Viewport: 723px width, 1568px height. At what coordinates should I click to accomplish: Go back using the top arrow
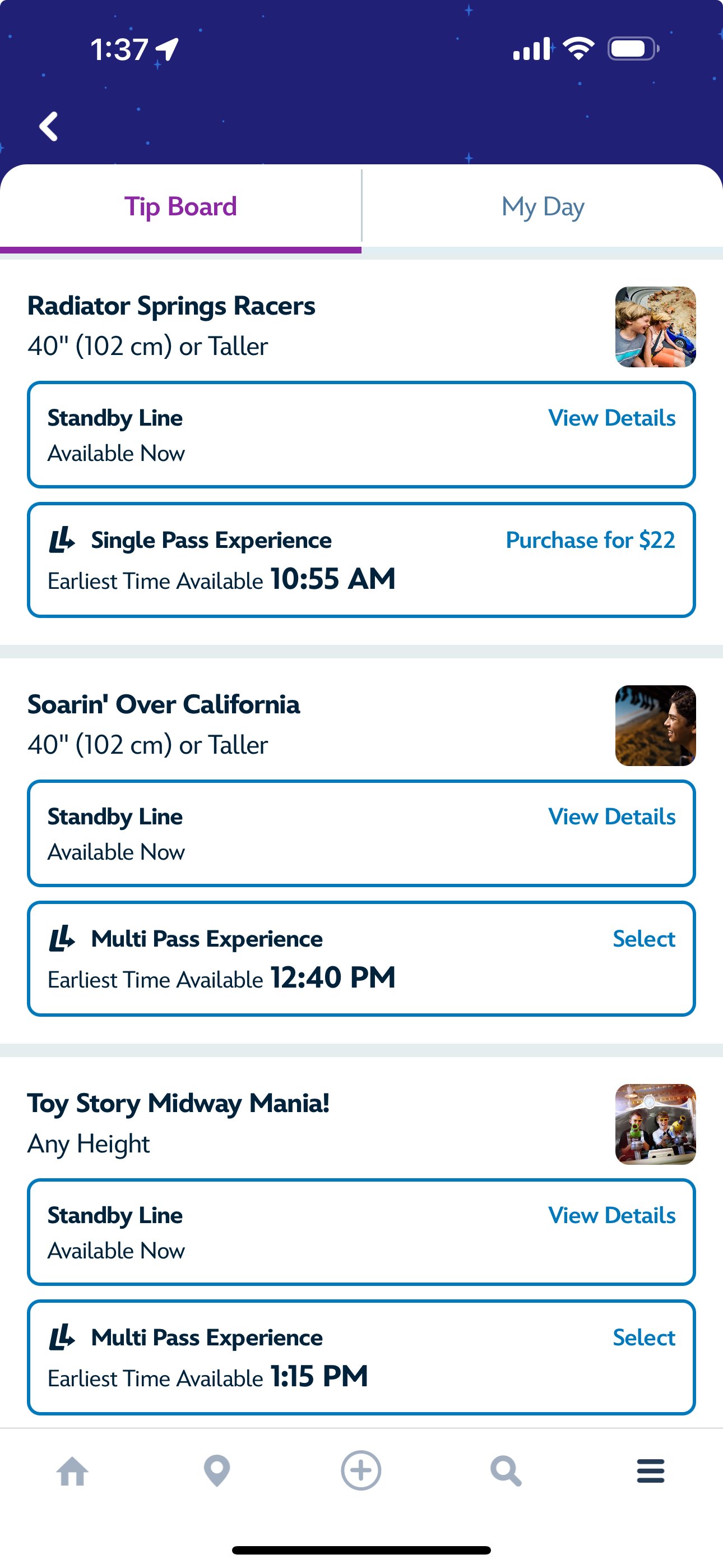coord(49,126)
